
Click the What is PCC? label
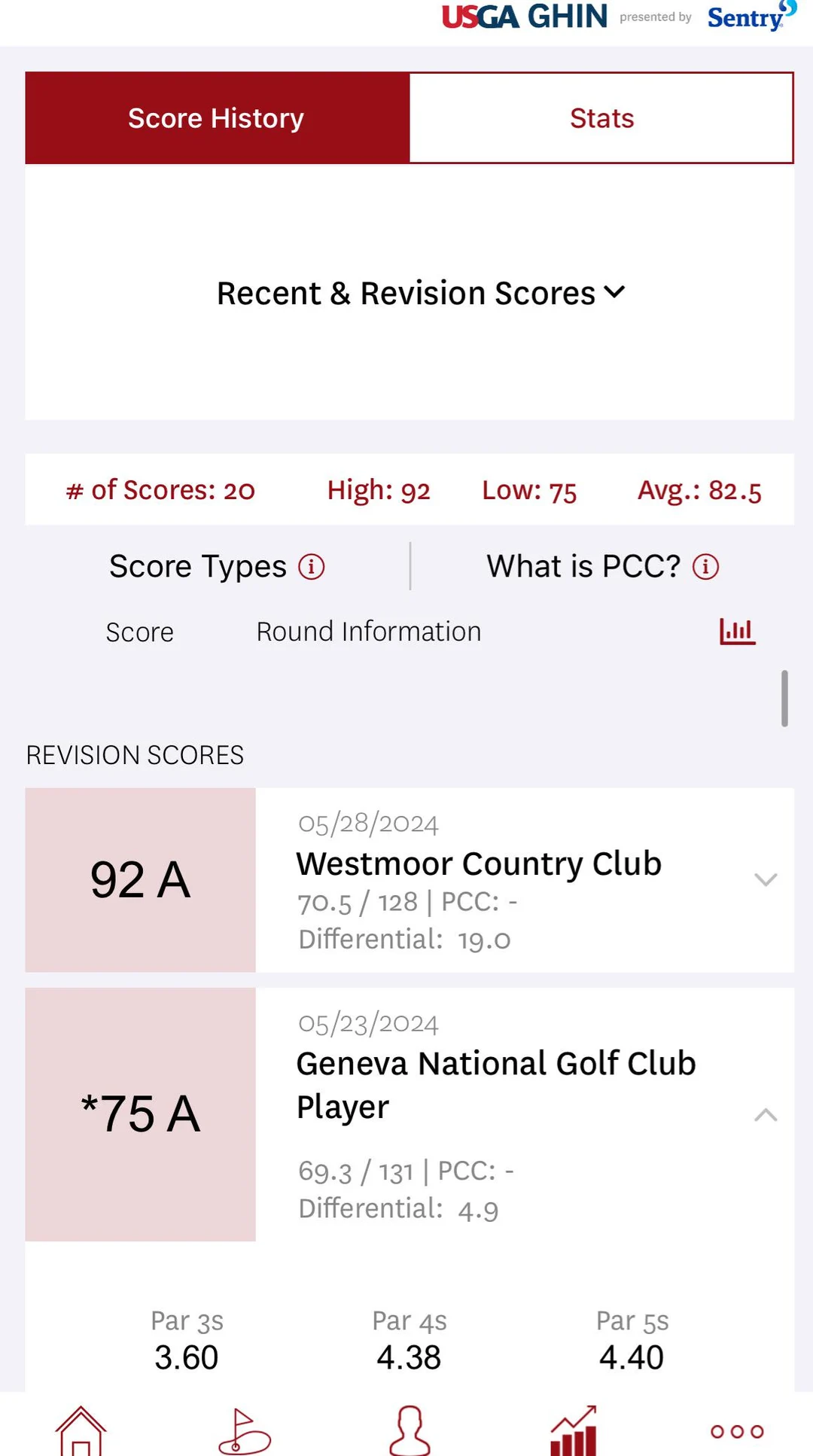pyautogui.click(x=583, y=566)
